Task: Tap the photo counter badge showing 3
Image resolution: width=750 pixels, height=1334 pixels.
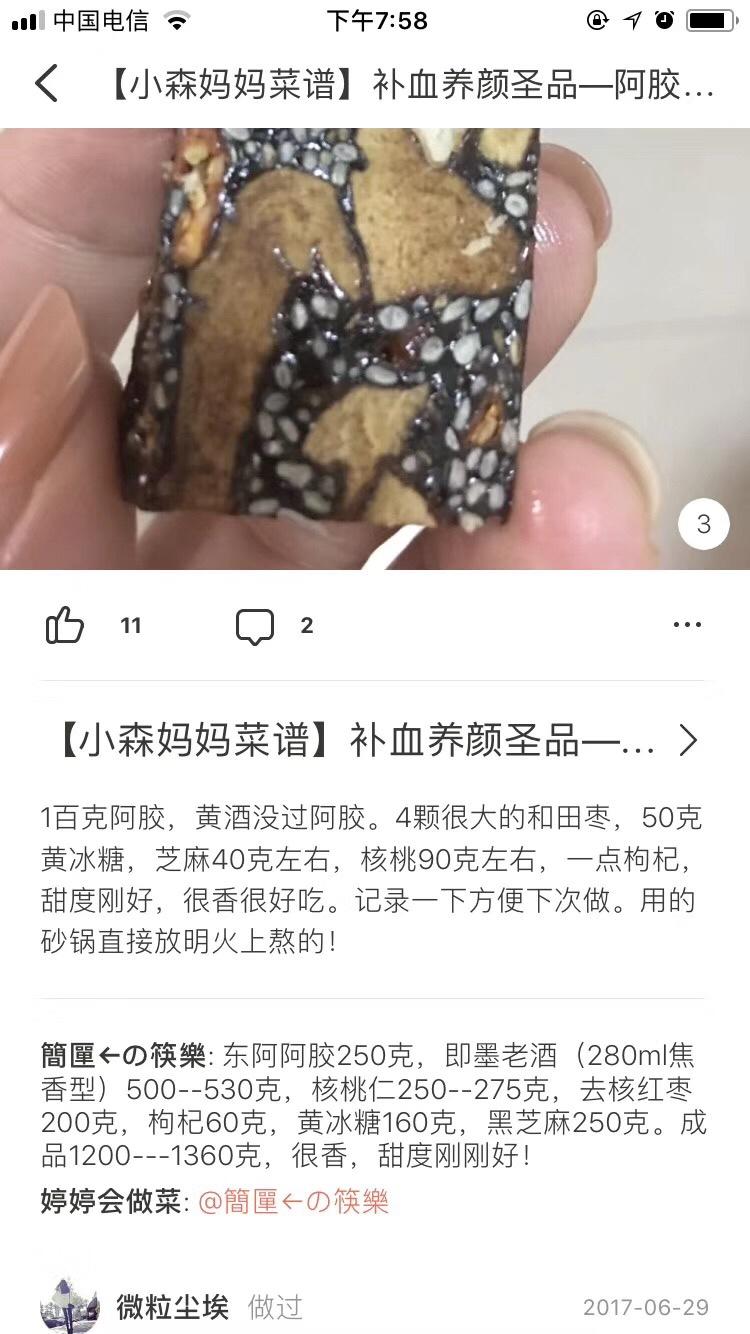Action: point(703,523)
